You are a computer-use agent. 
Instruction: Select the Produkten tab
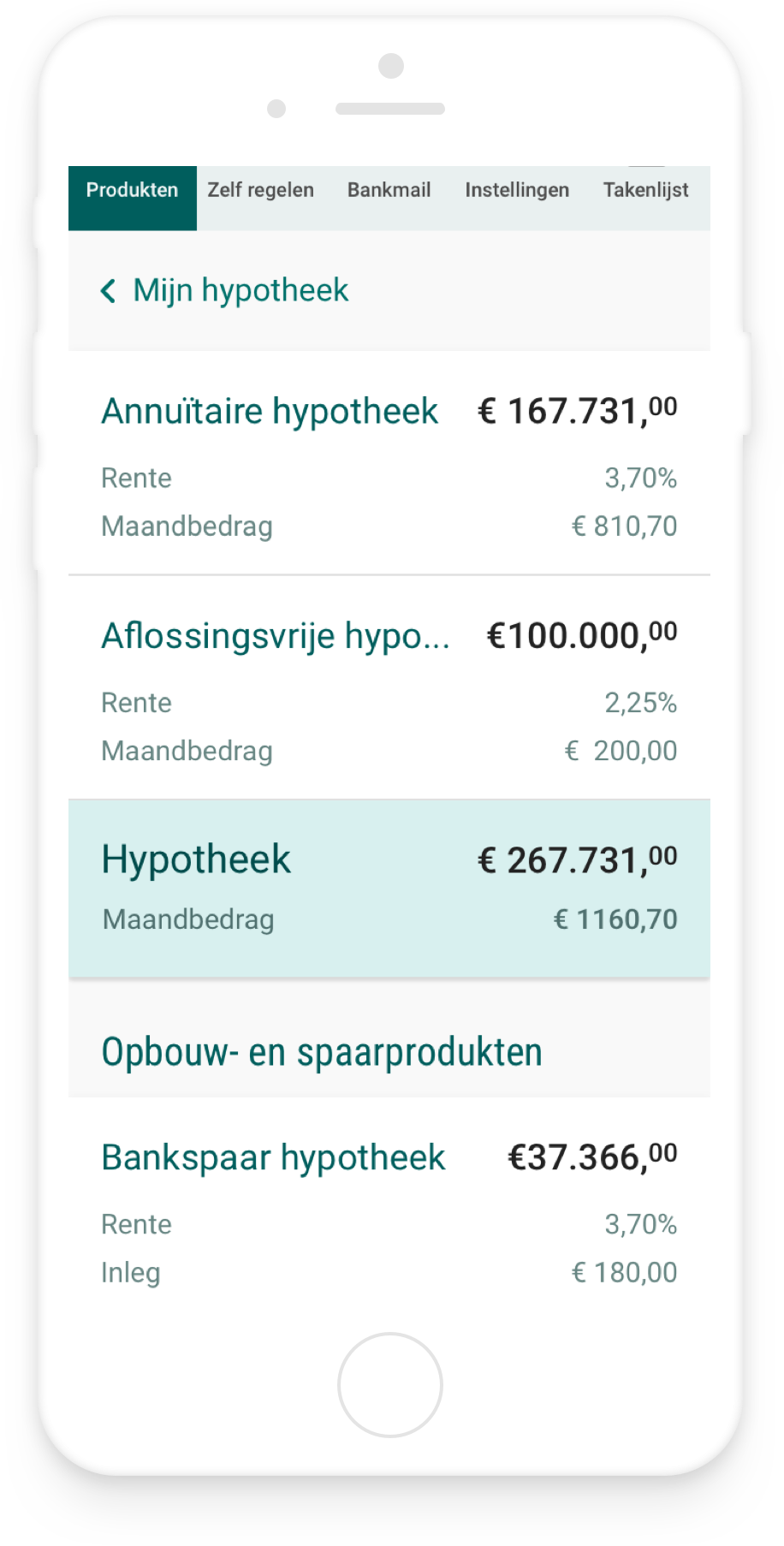click(x=133, y=198)
